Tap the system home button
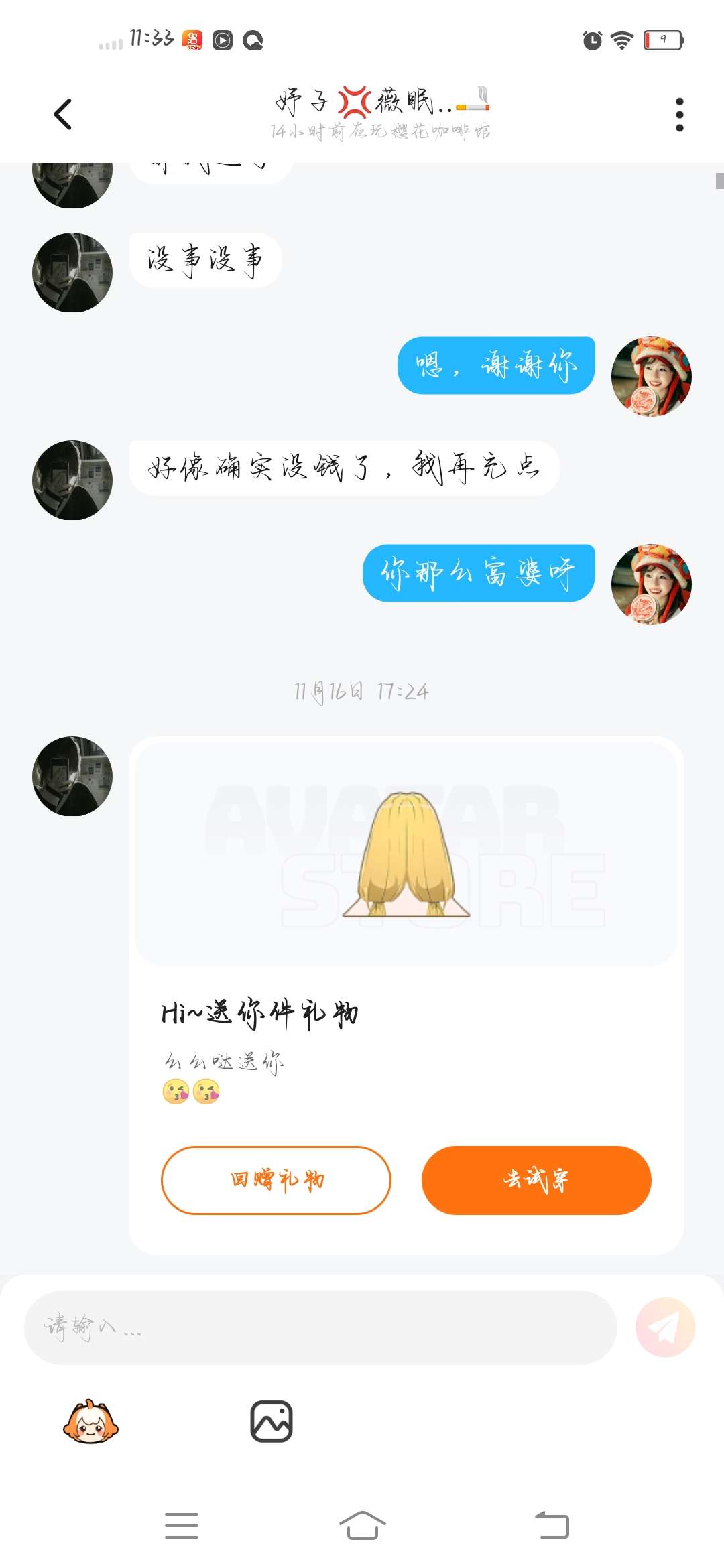Viewport: 724px width, 1568px height. pyautogui.click(x=362, y=1526)
